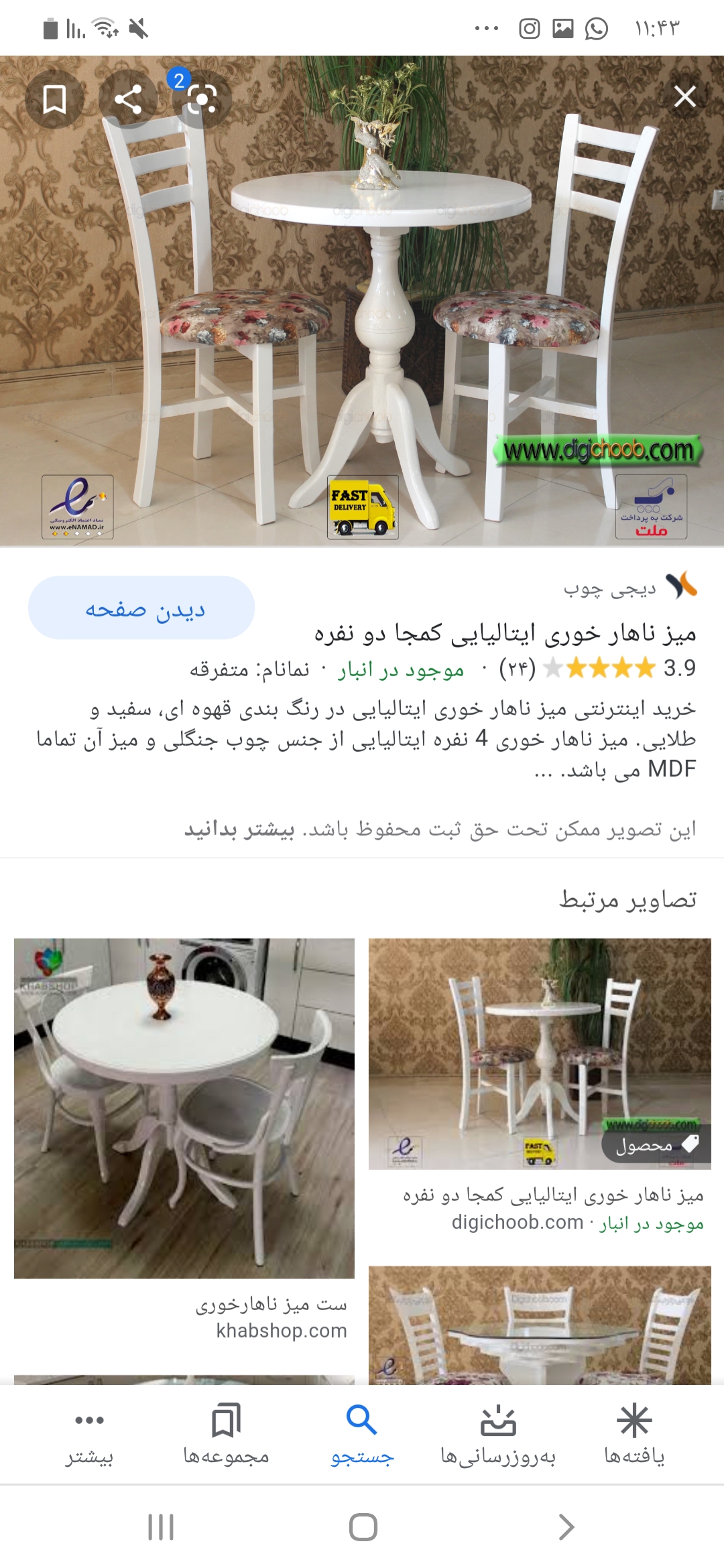
Task: Go to the جستجو tab
Action: click(x=362, y=1434)
